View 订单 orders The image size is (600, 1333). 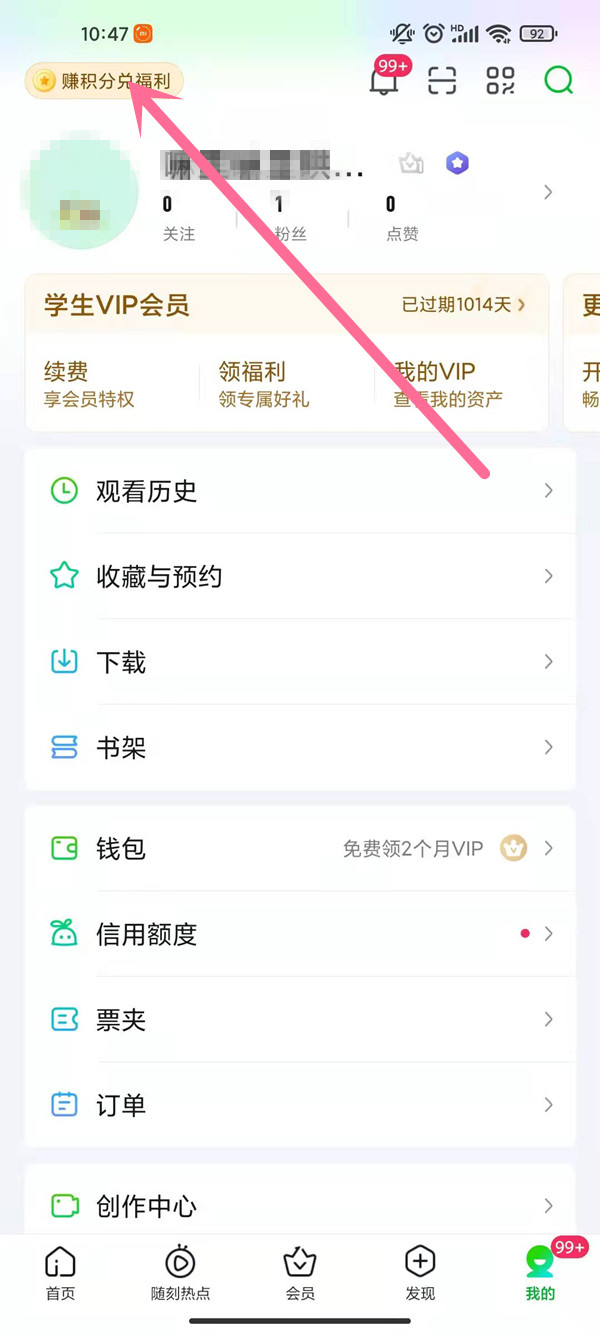click(x=300, y=1105)
